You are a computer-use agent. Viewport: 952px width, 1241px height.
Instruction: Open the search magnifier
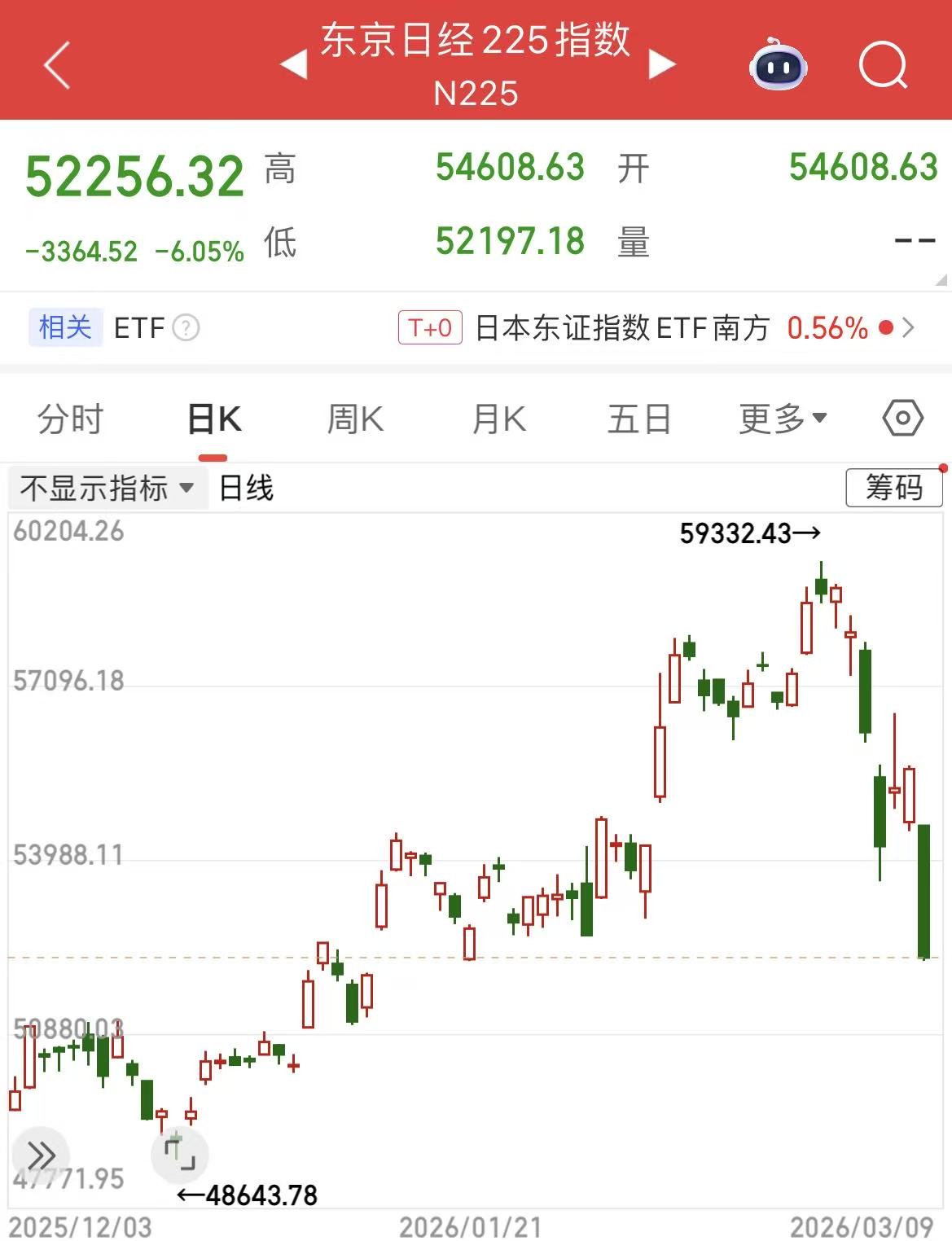click(883, 65)
